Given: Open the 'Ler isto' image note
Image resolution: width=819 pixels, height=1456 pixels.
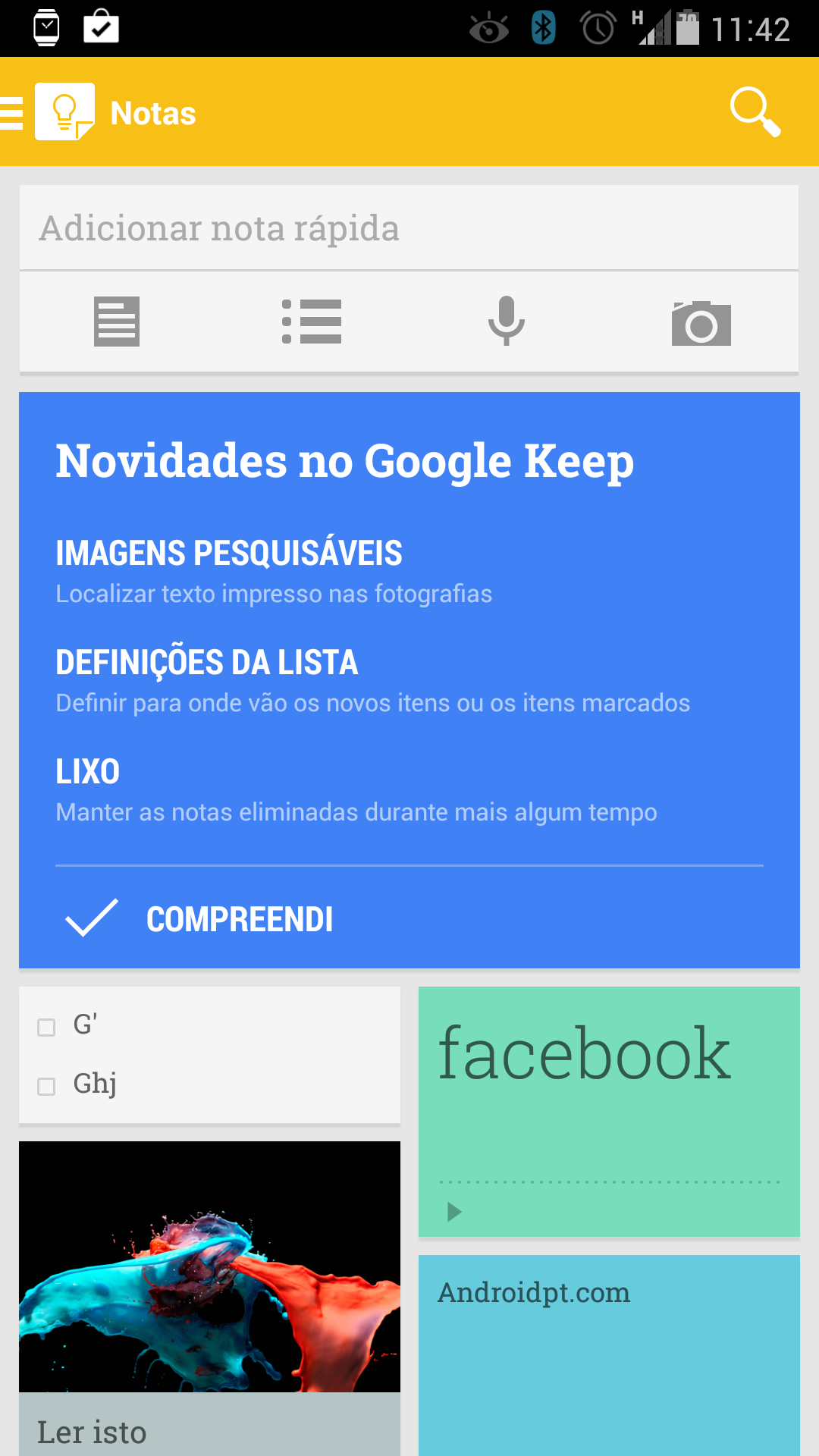Looking at the screenshot, I should (x=209, y=1298).
